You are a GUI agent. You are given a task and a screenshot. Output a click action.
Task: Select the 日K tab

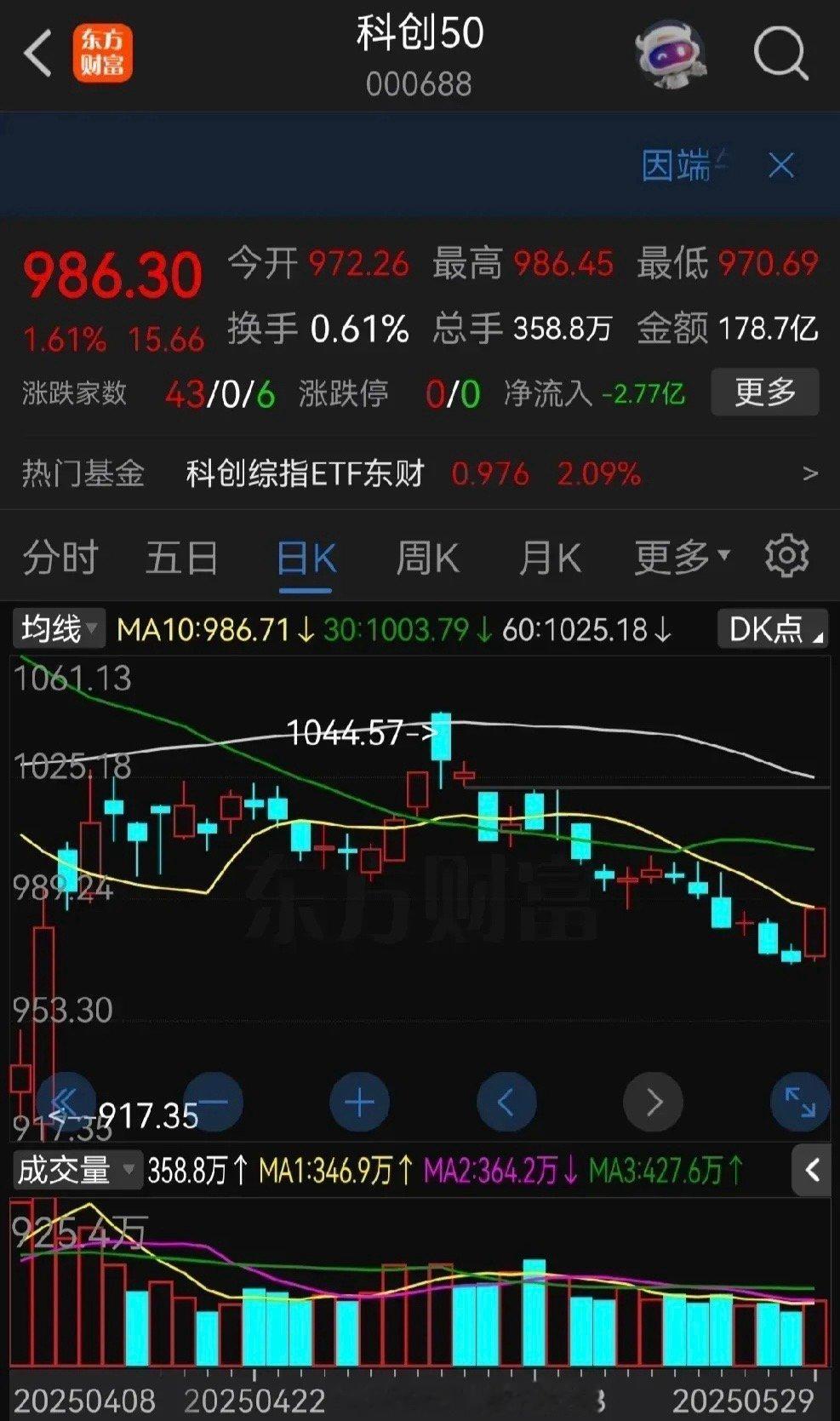(306, 559)
